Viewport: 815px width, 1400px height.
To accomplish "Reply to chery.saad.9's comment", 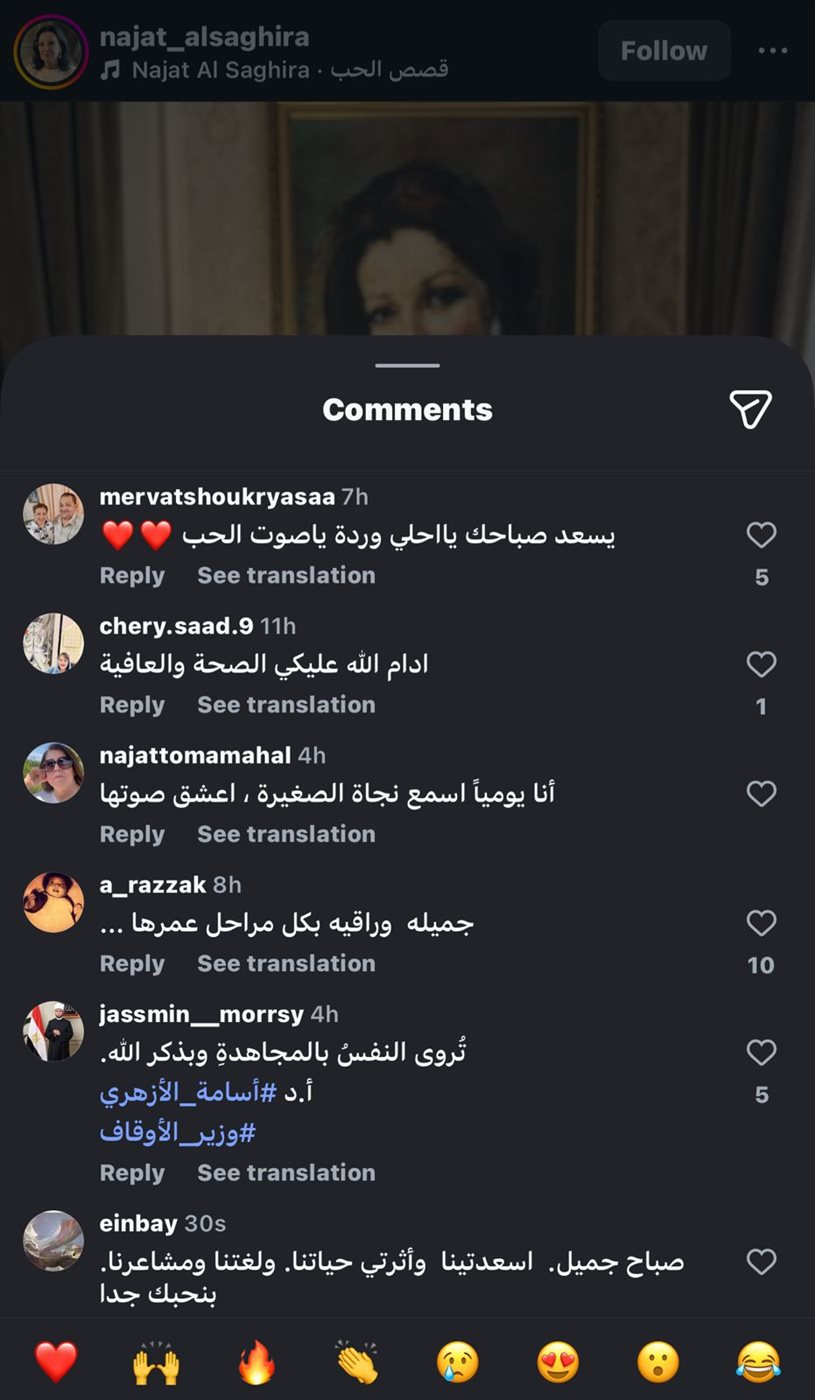I will tap(132, 705).
